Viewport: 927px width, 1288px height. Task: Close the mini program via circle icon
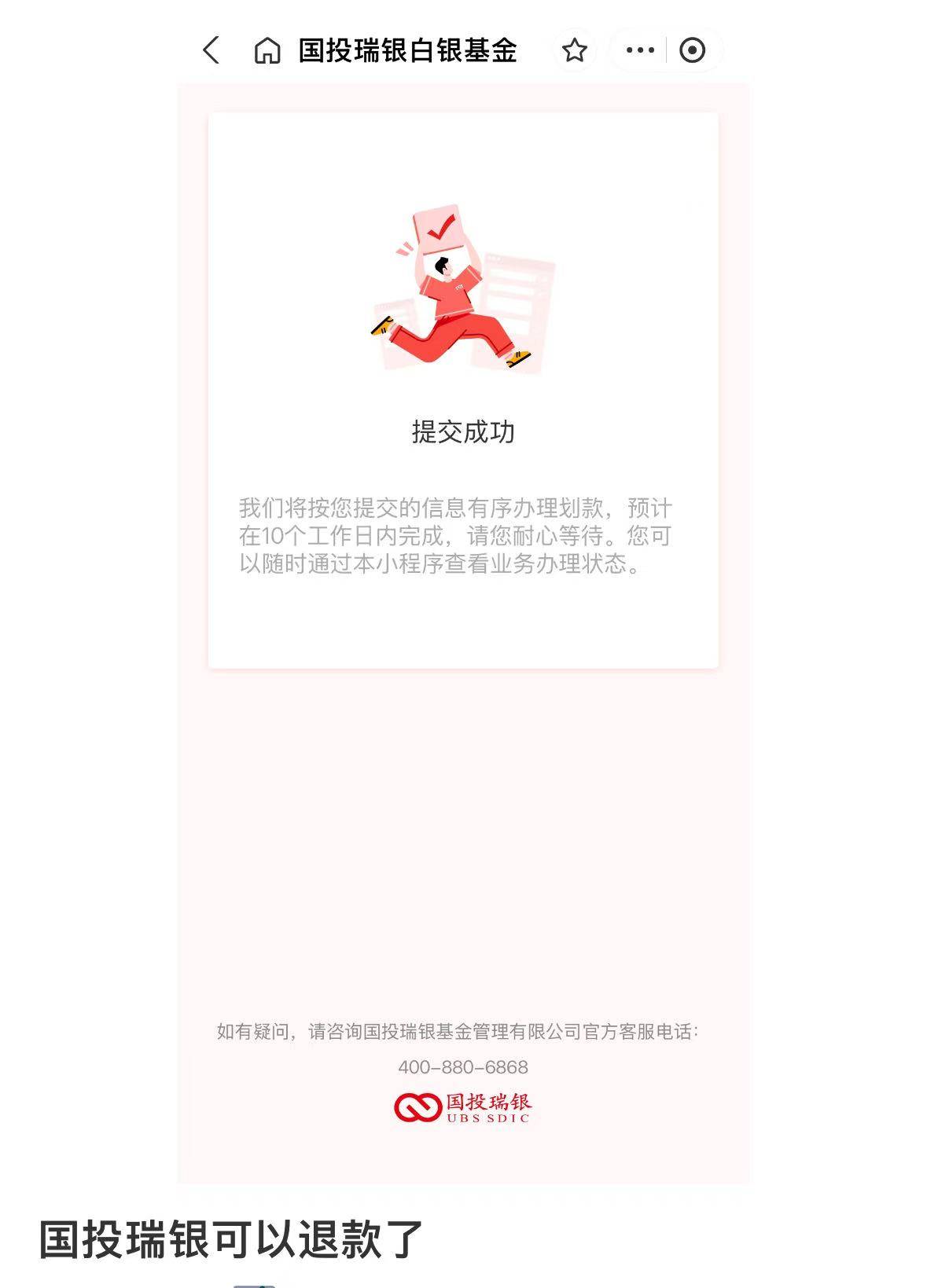(x=692, y=50)
